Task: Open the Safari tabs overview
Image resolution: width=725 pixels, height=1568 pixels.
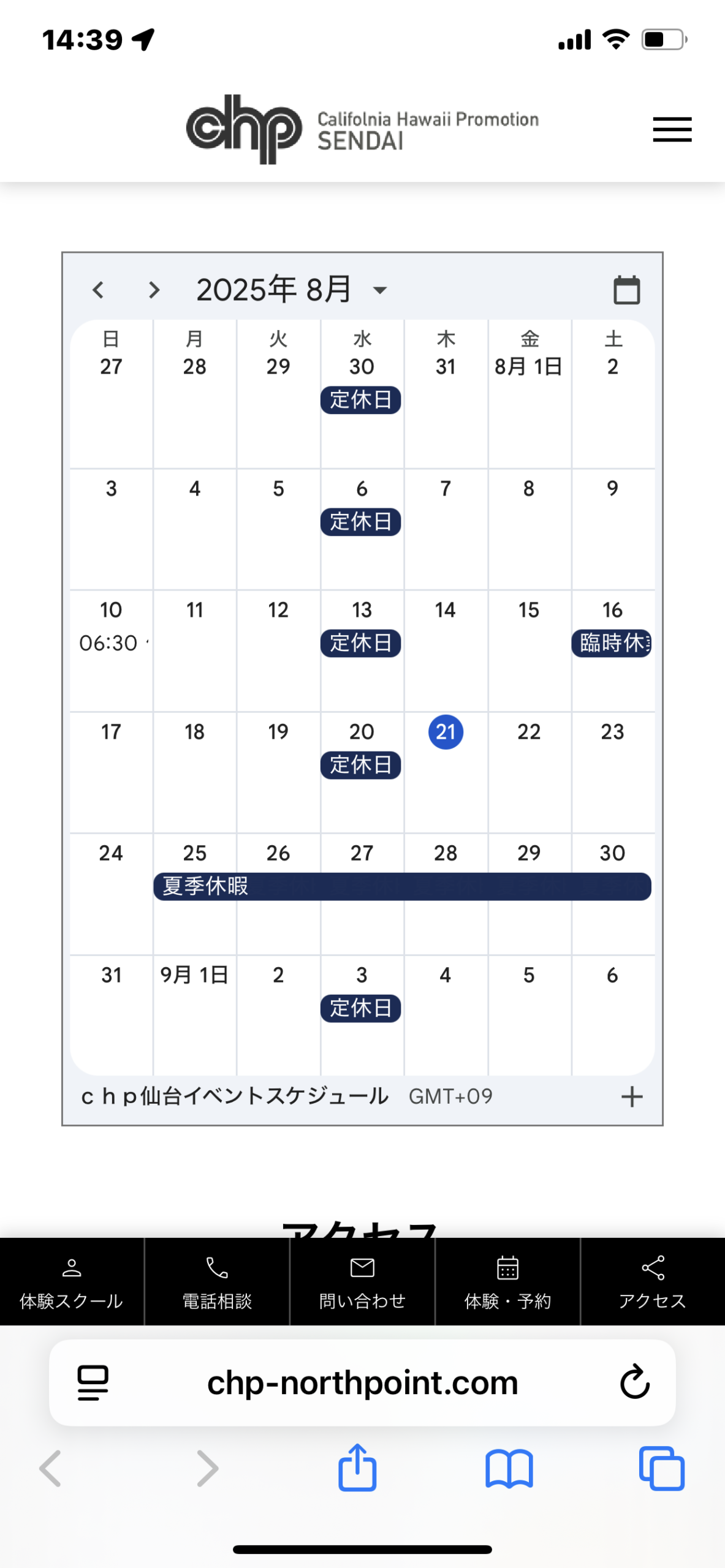Action: click(661, 1469)
